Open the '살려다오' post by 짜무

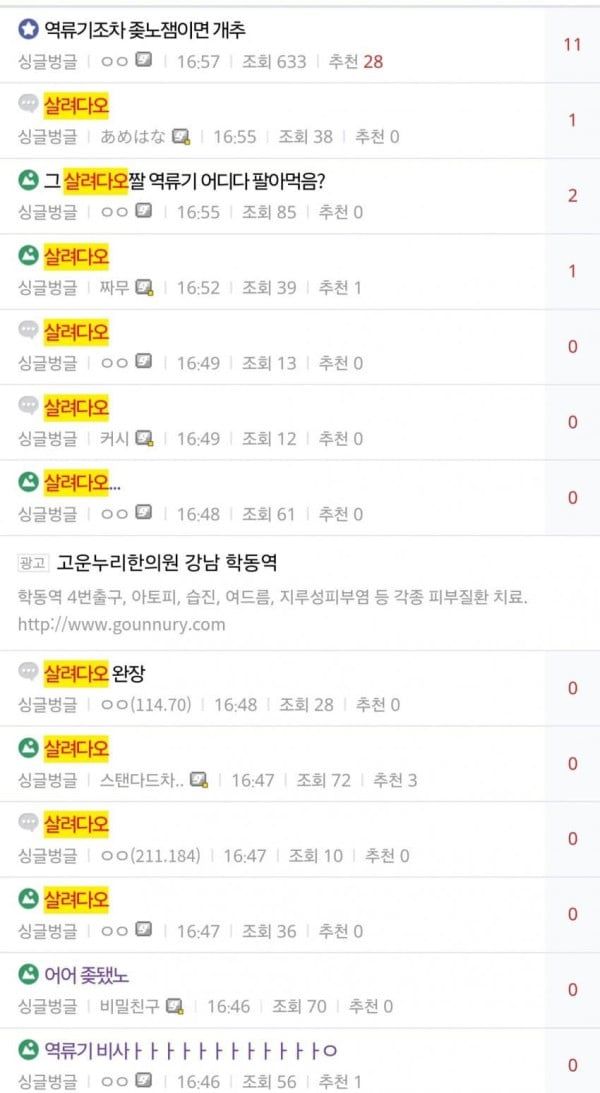click(76, 256)
